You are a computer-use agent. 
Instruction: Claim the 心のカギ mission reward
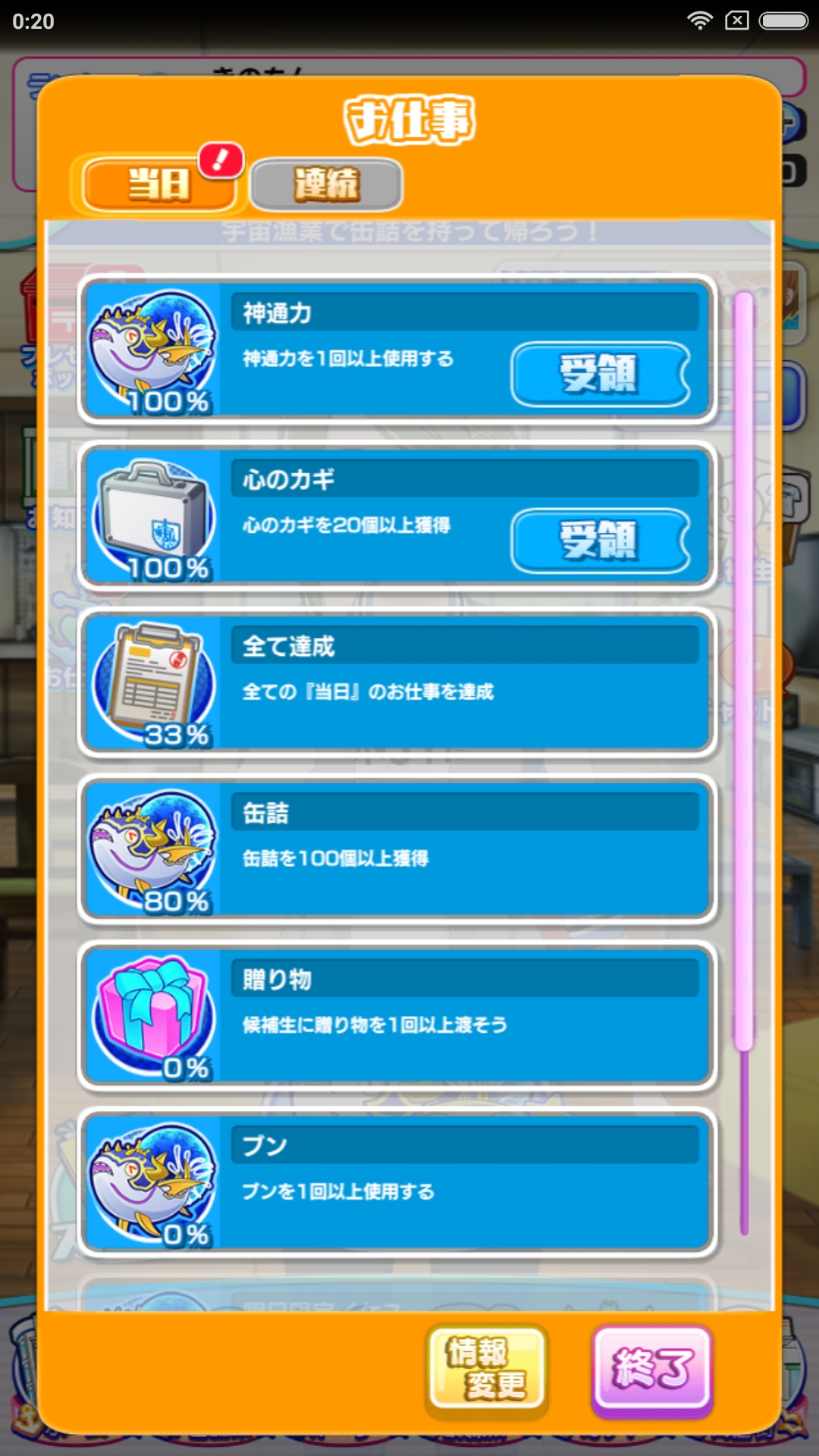click(x=600, y=540)
